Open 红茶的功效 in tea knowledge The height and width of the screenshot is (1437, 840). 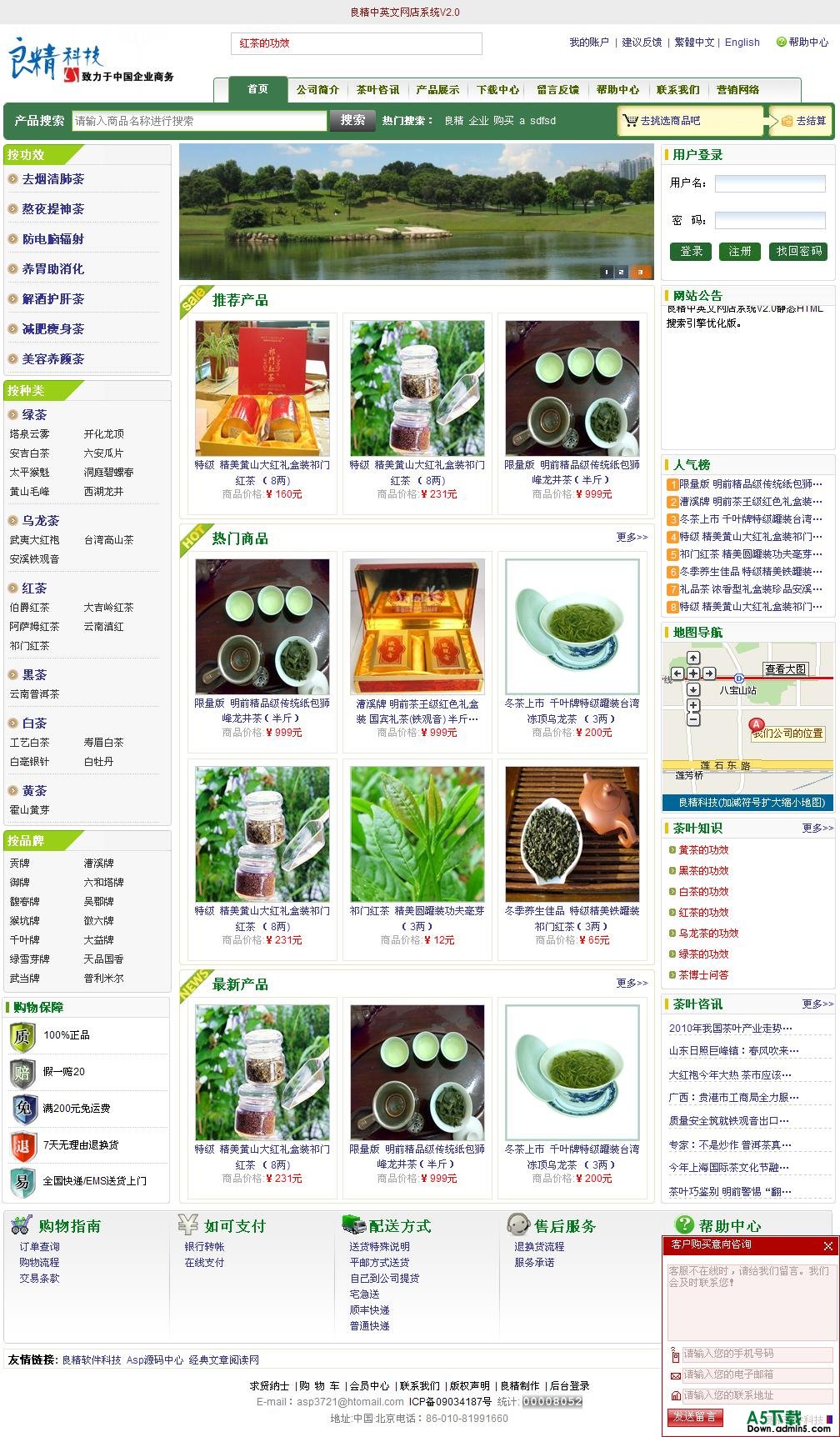[703, 913]
